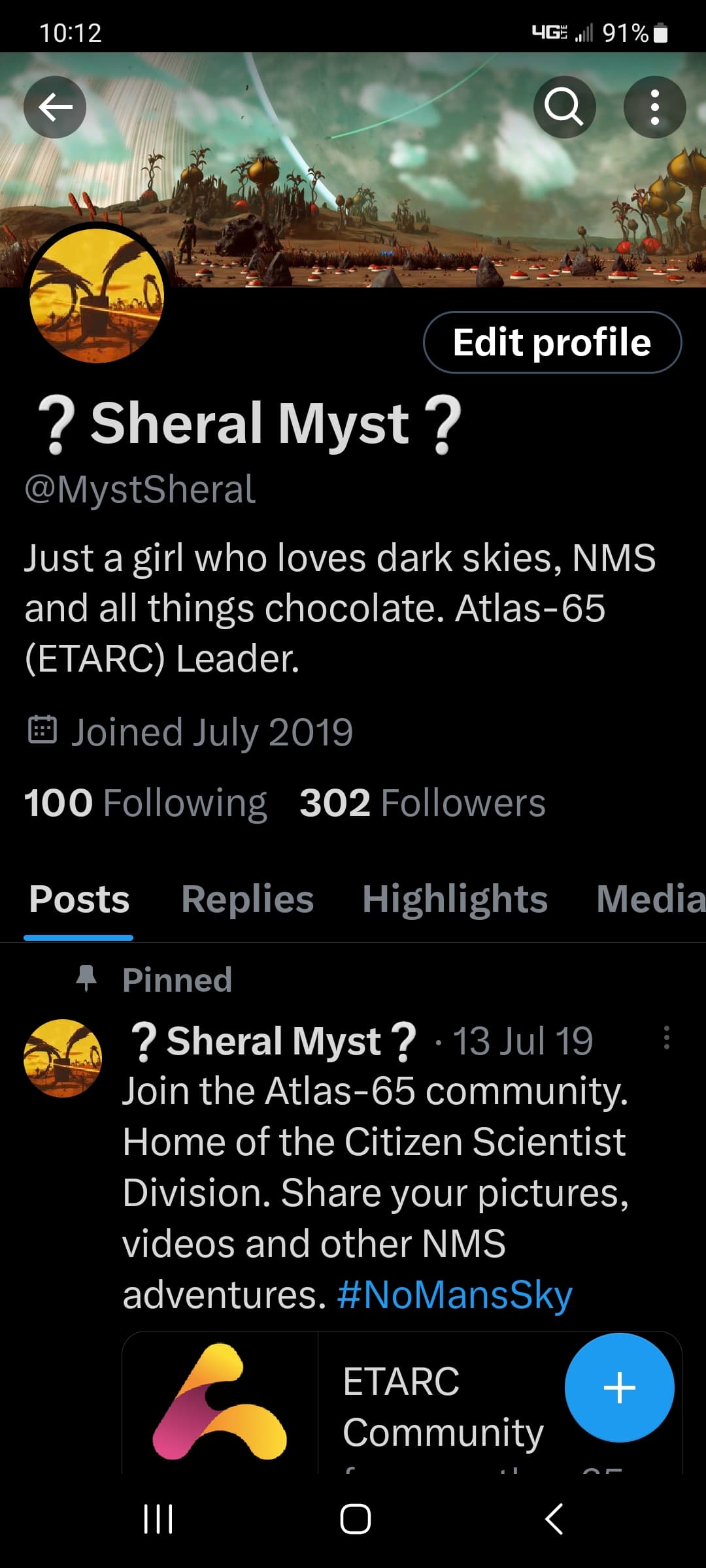Open the 100 Following list
The image size is (706, 1568).
click(145, 803)
